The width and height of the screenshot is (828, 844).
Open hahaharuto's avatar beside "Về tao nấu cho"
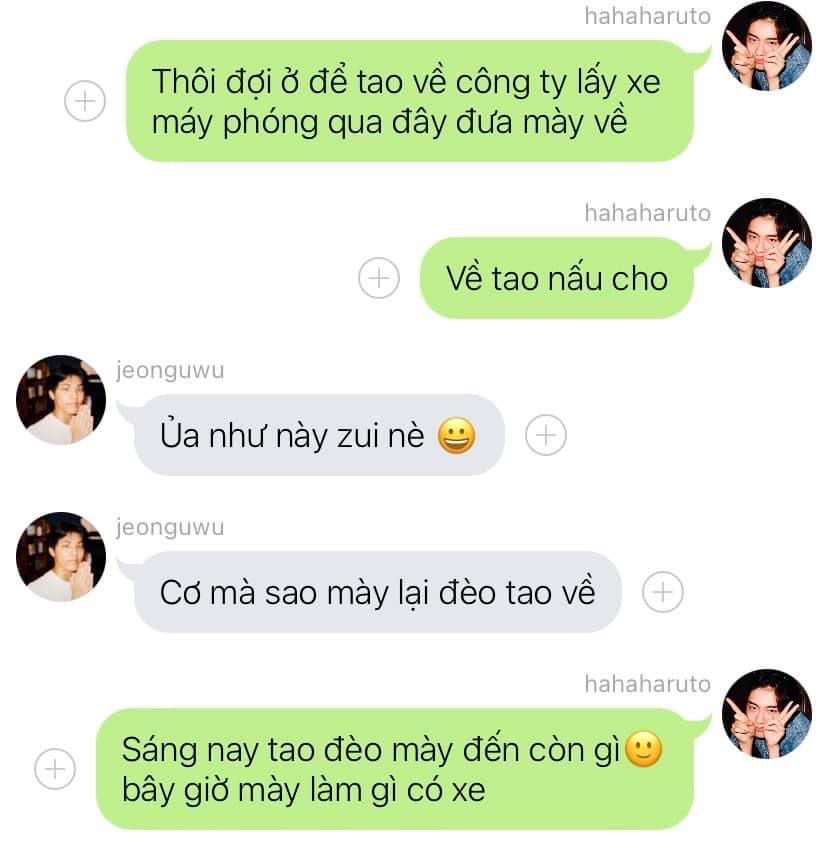[767, 243]
